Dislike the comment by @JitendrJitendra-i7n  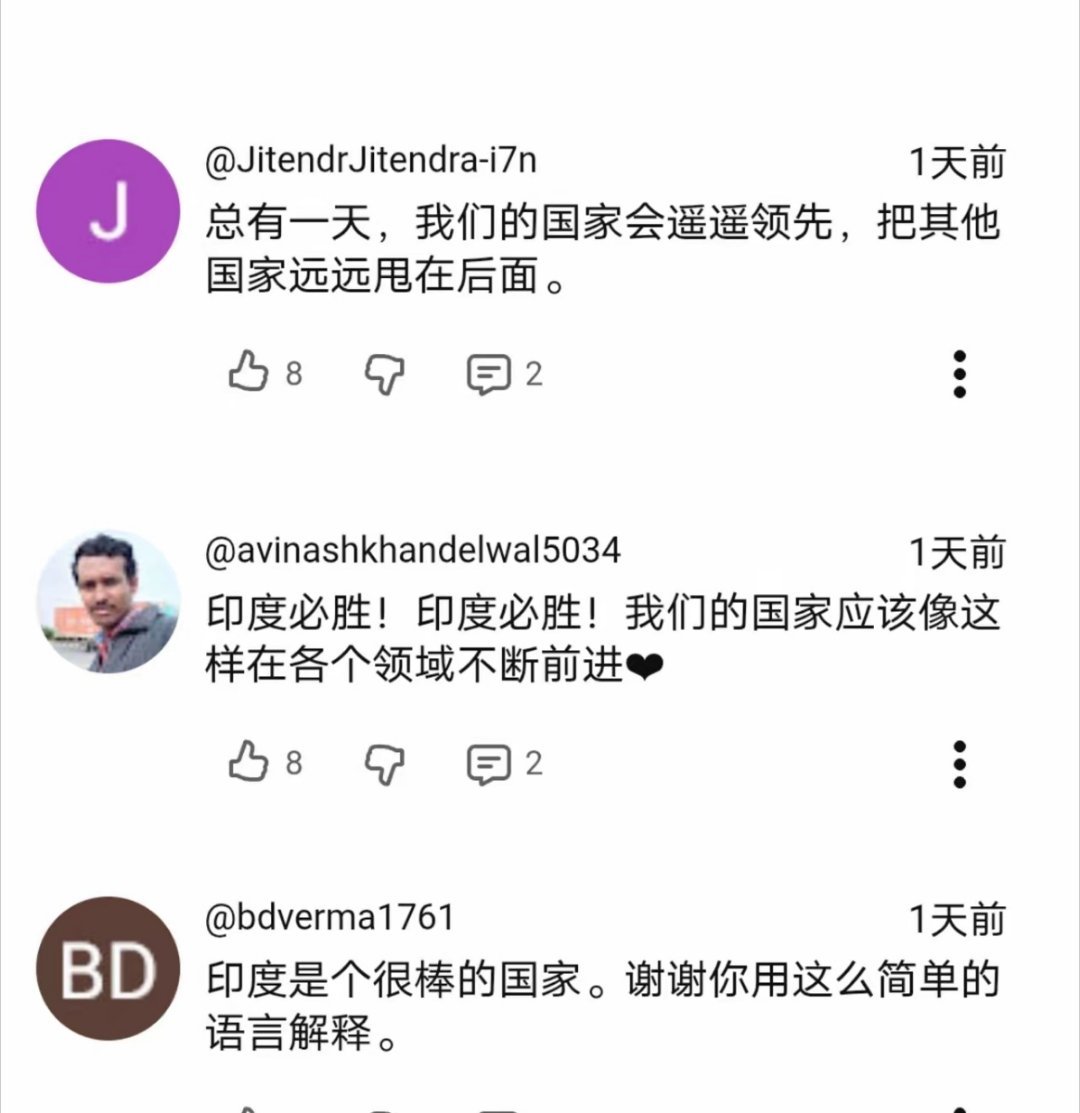[x=385, y=372]
